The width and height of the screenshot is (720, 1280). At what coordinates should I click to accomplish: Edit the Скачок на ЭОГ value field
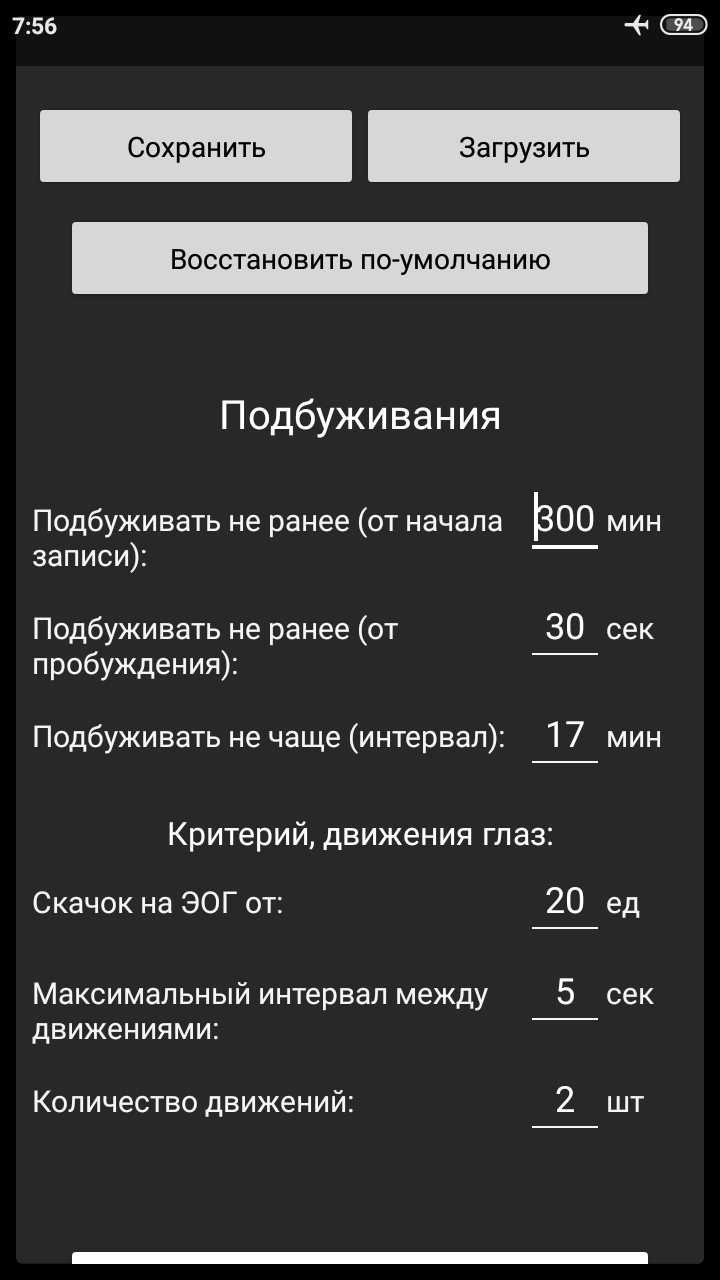[565, 902]
